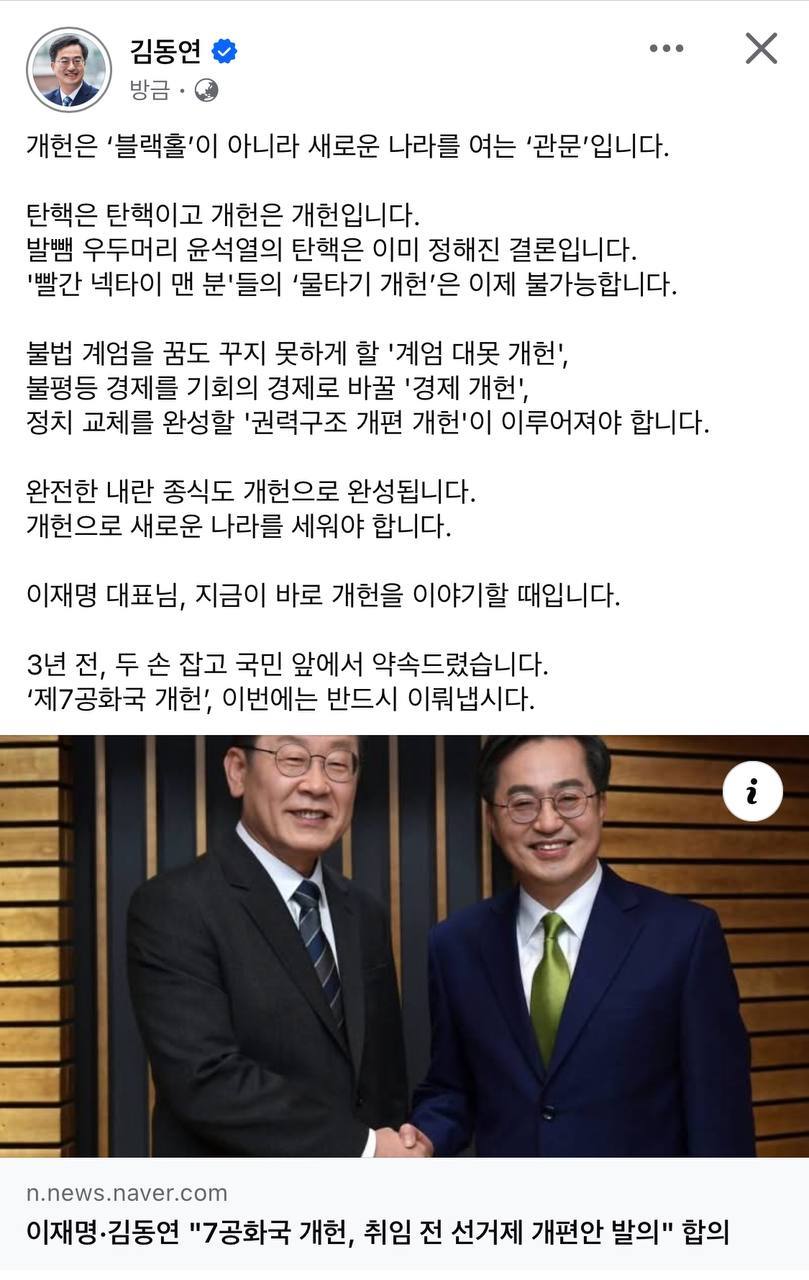Open the link info icon on photo
Viewport: 809px width, 1280px height.
[752, 792]
